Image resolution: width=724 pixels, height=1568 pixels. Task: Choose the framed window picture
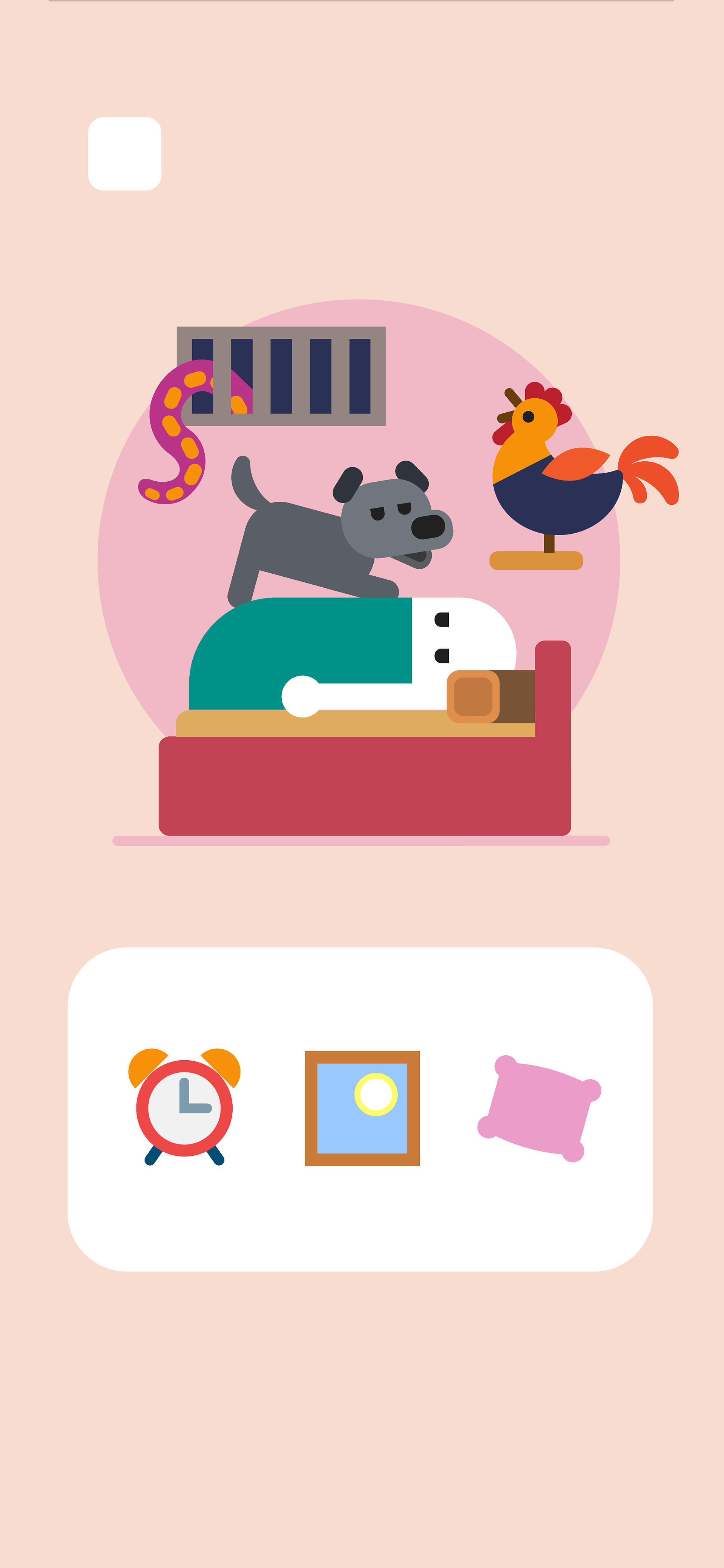(362, 1108)
